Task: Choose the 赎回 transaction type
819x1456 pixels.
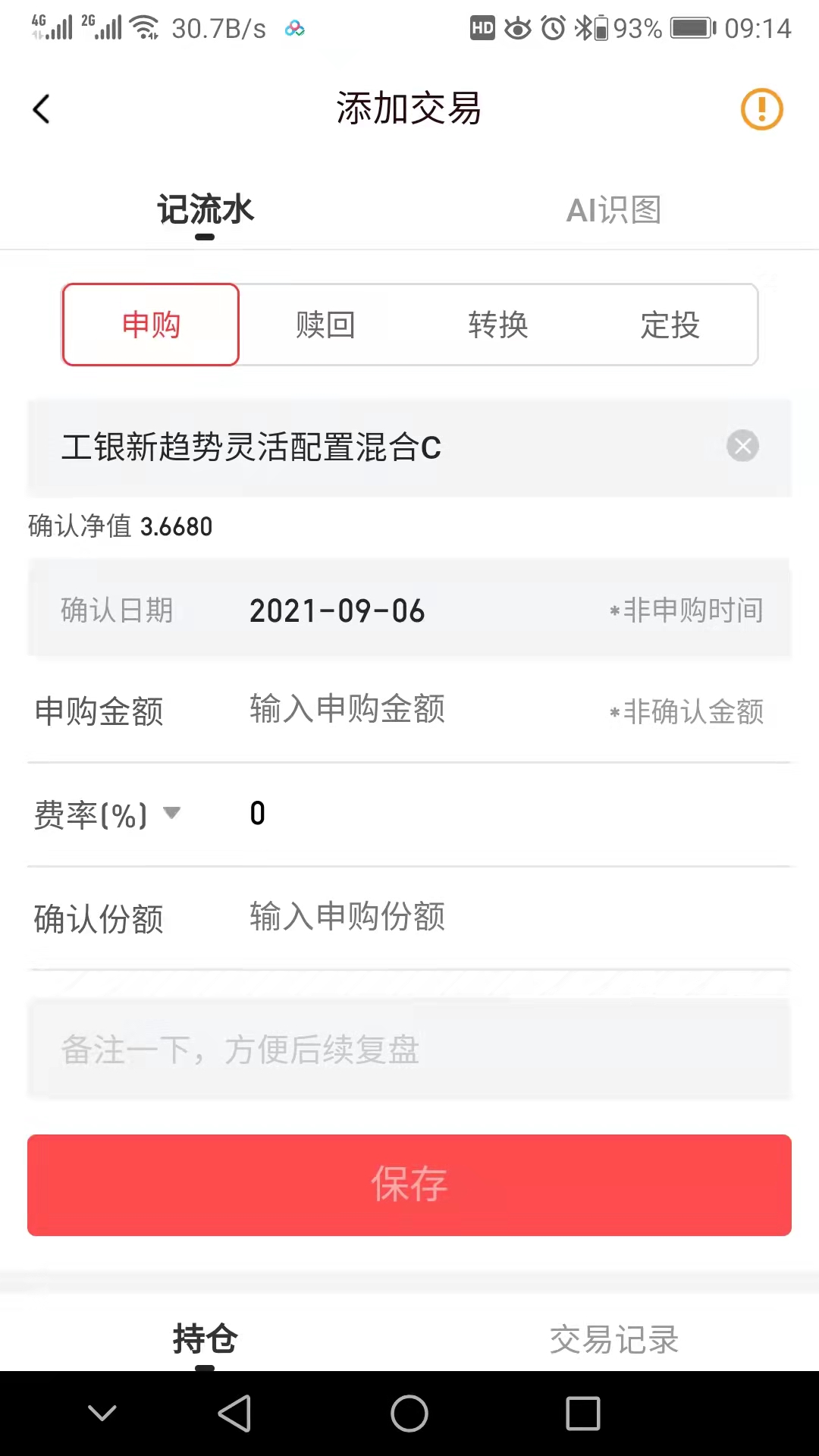Action: [x=325, y=325]
